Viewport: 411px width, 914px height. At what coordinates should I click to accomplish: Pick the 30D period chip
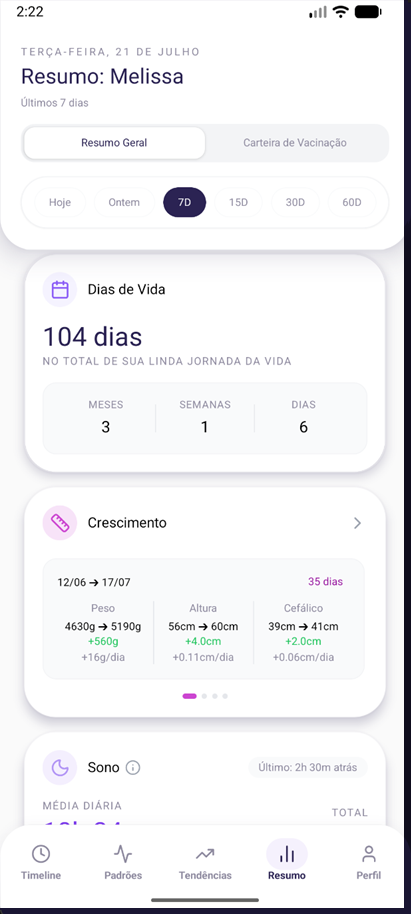[x=295, y=203]
